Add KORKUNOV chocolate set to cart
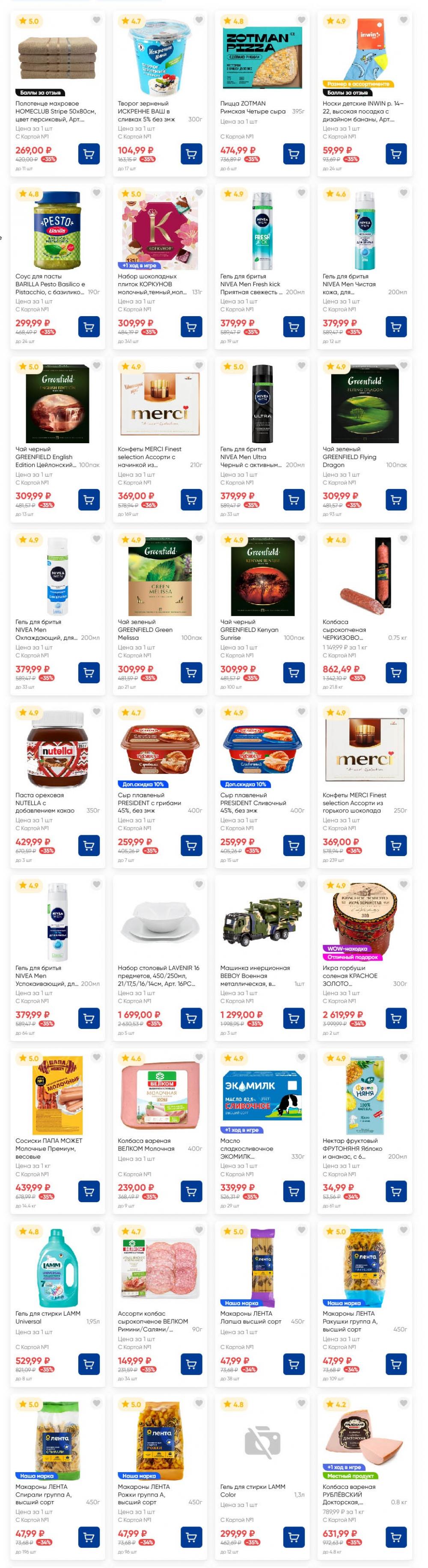The width and height of the screenshot is (428, 1568). click(191, 327)
